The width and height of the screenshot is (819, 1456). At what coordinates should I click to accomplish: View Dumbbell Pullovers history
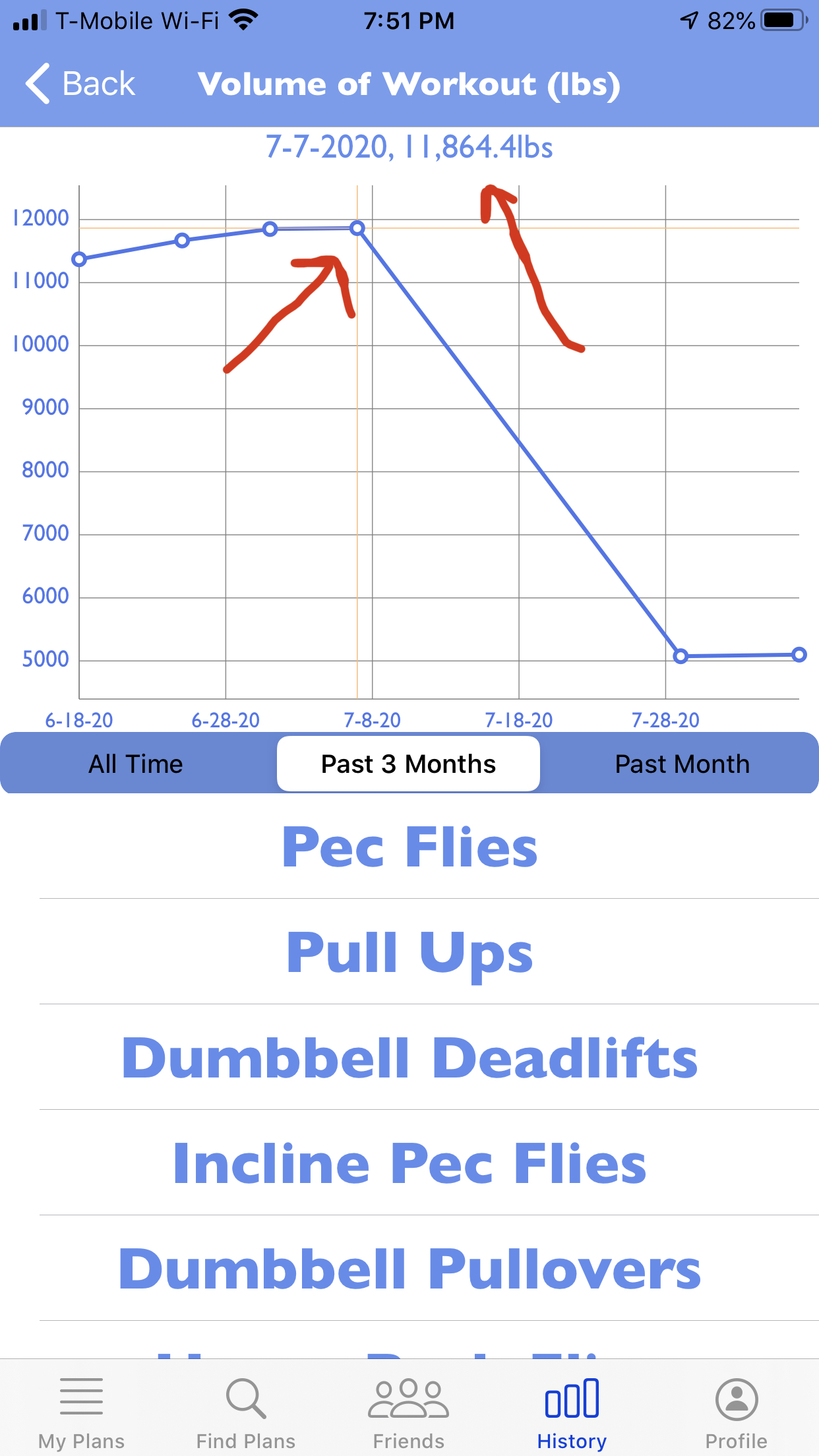[x=409, y=1269]
